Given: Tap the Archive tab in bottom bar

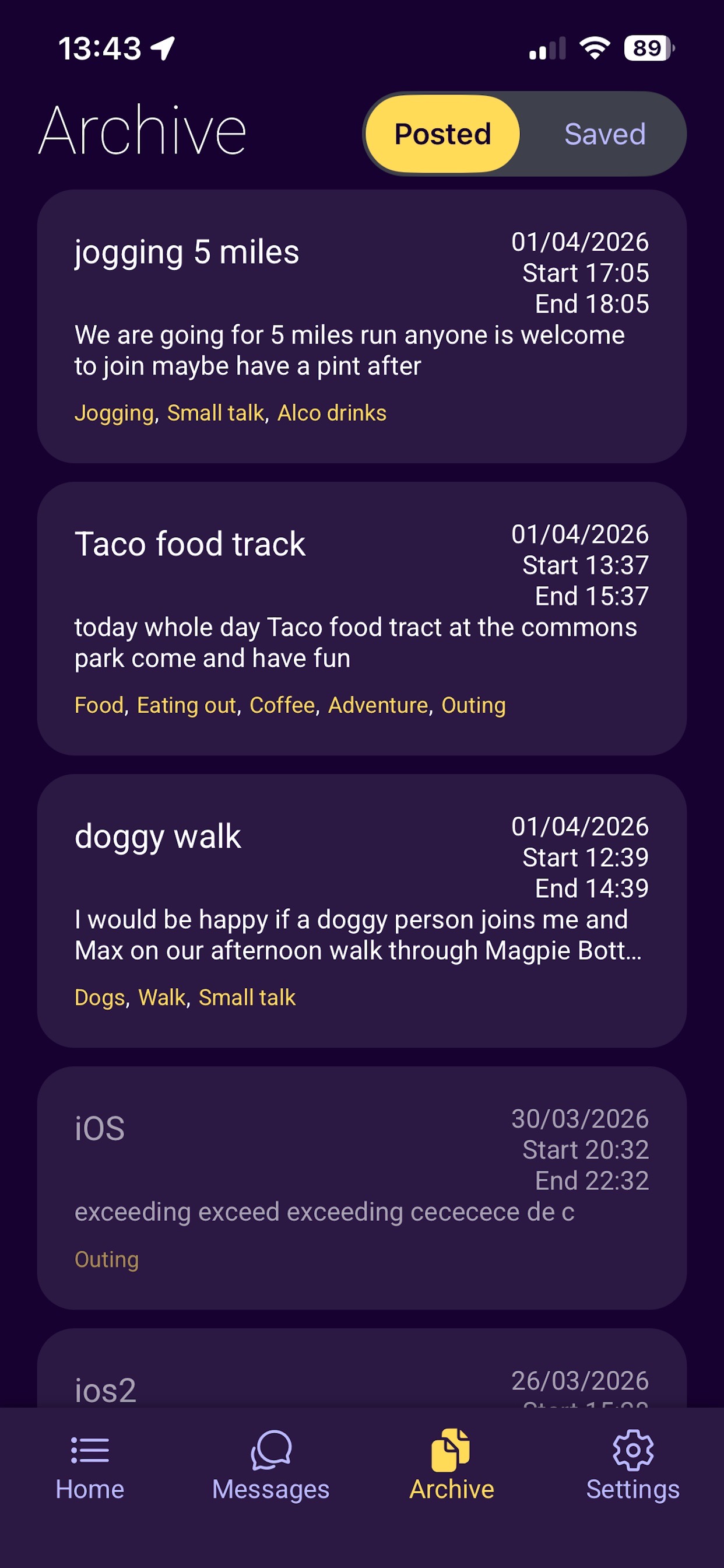Looking at the screenshot, I should pos(451,1466).
